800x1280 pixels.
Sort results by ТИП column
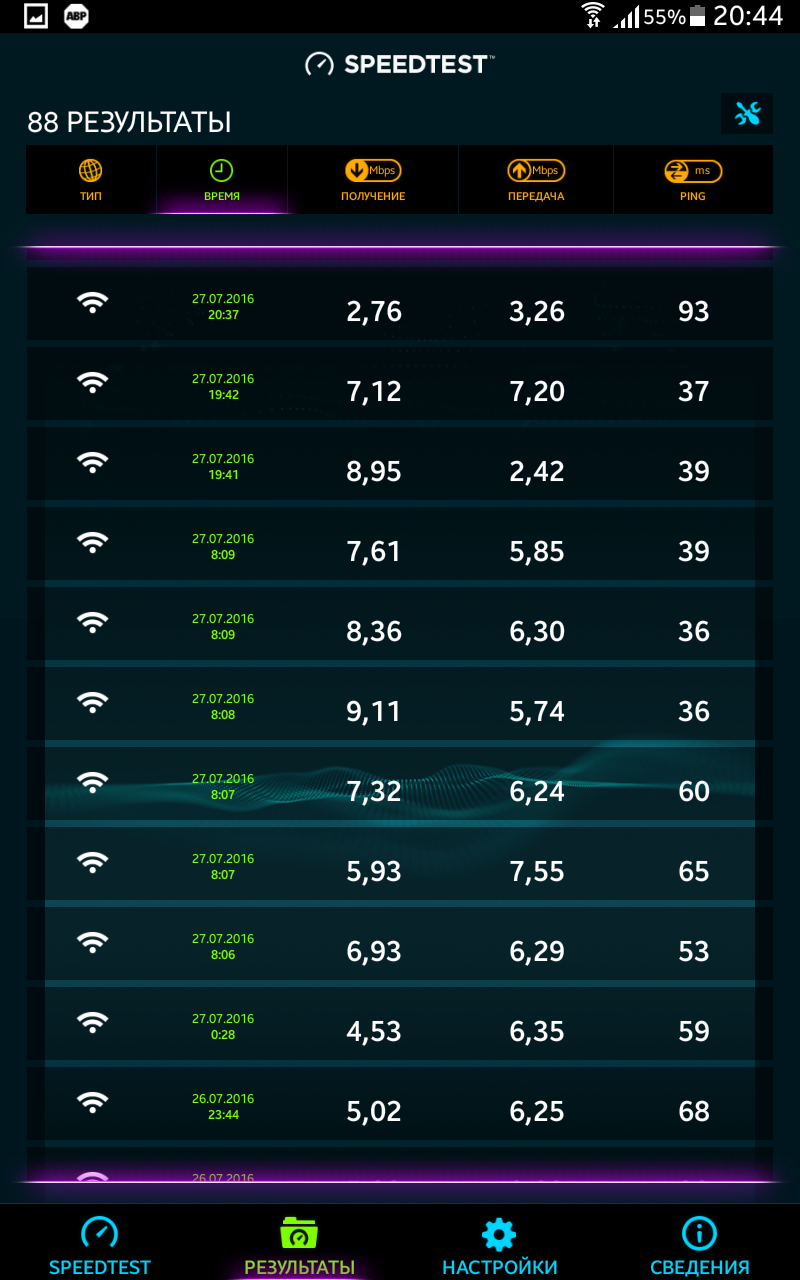tap(91, 180)
